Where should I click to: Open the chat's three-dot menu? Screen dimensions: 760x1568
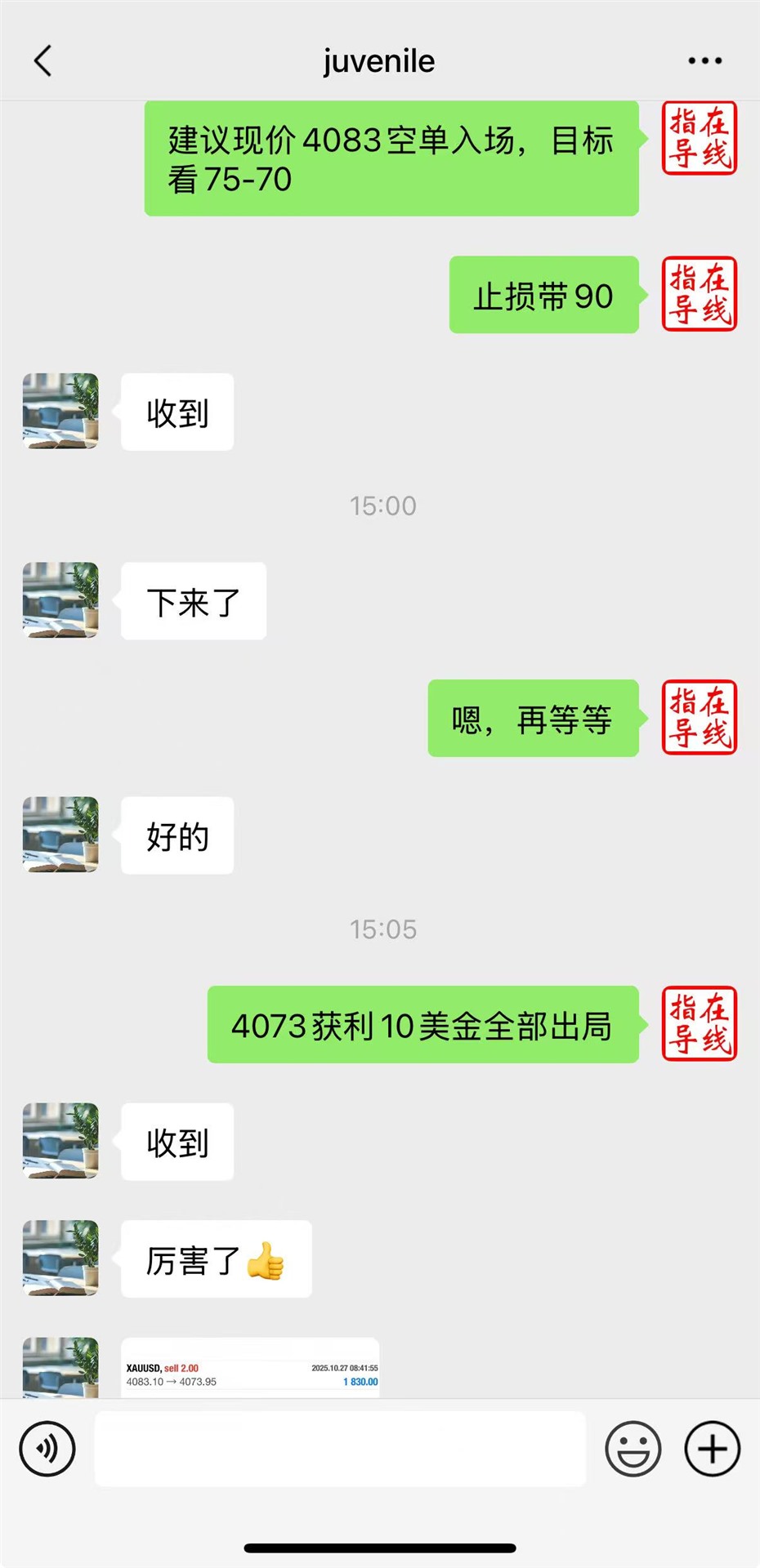(x=704, y=61)
